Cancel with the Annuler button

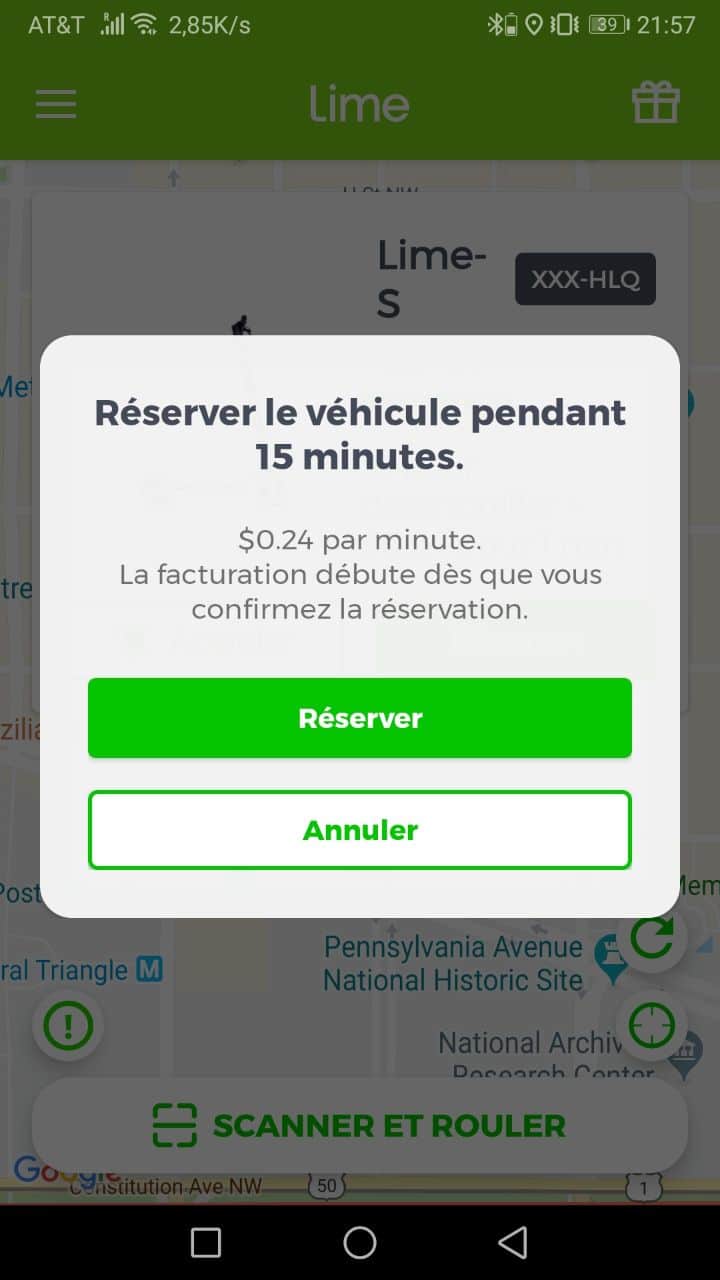tap(360, 830)
